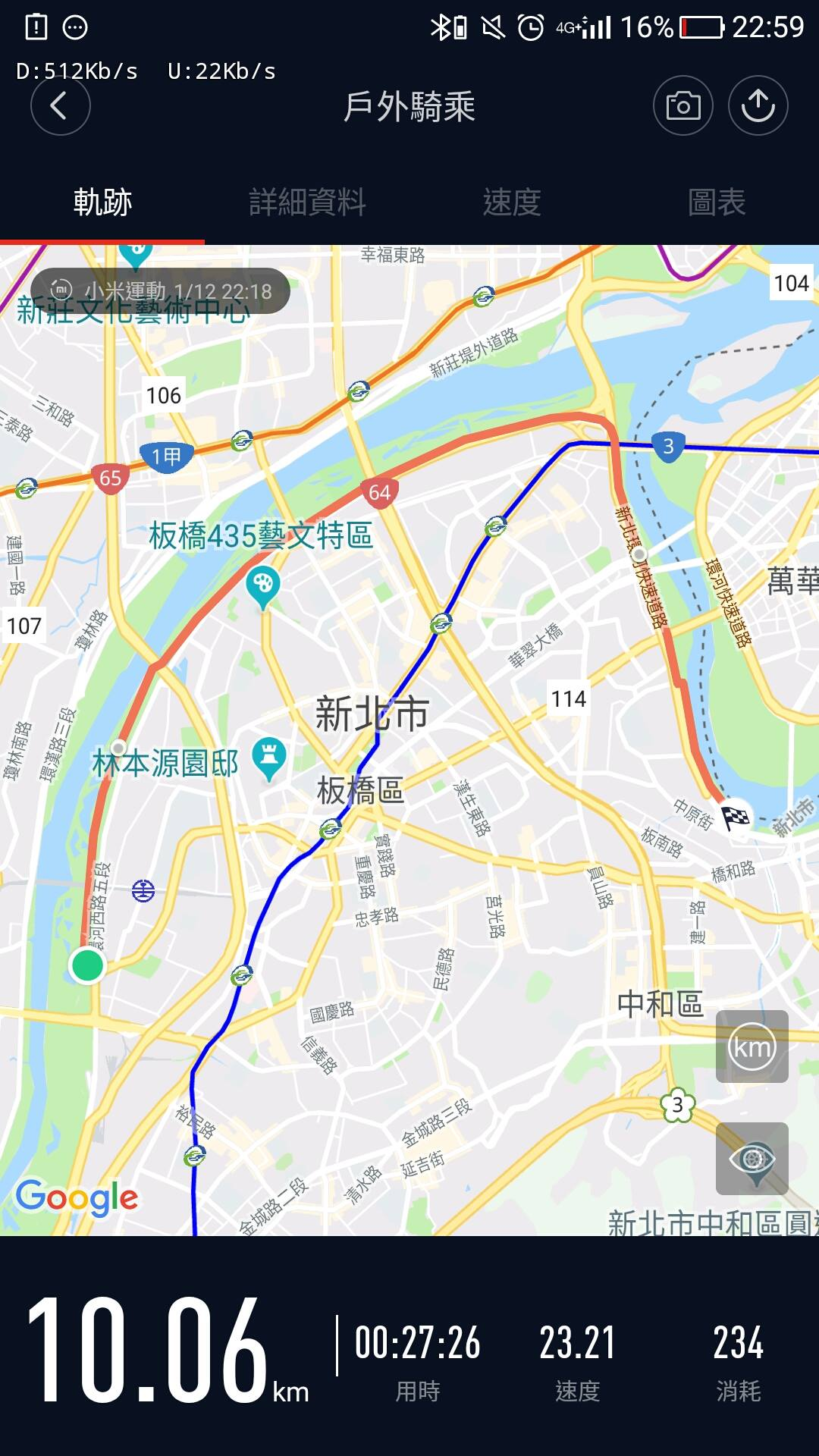819x1456 pixels.
Task: Go back from the 戶外騎乘 screen
Action: coord(60,105)
